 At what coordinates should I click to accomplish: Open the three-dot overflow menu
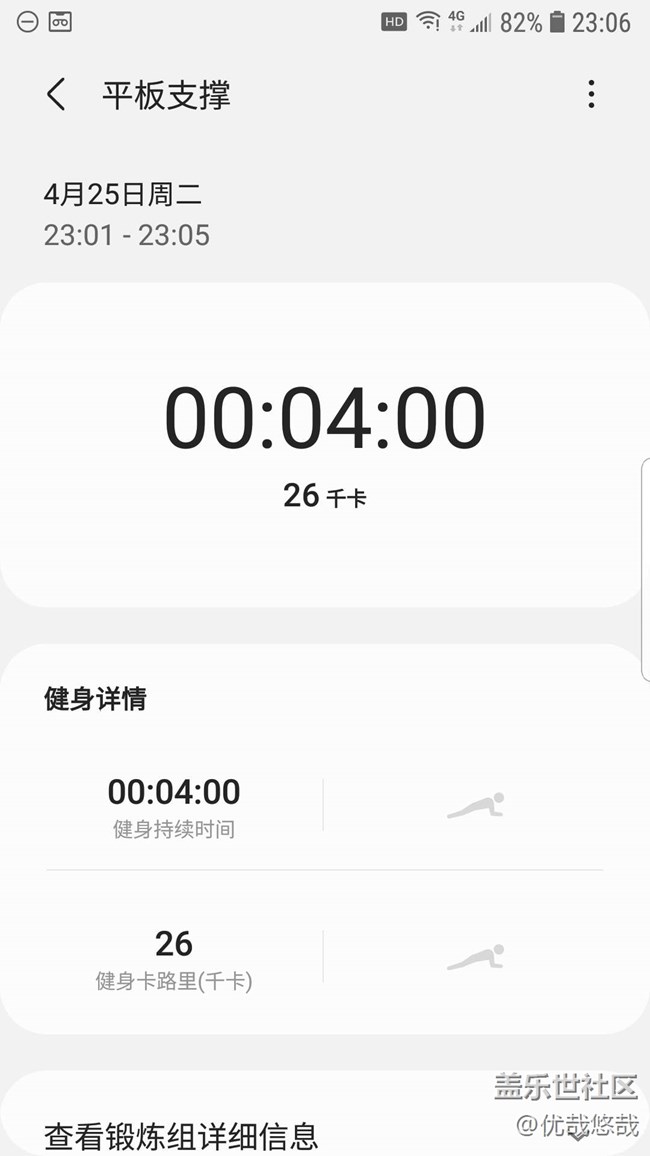coord(591,94)
